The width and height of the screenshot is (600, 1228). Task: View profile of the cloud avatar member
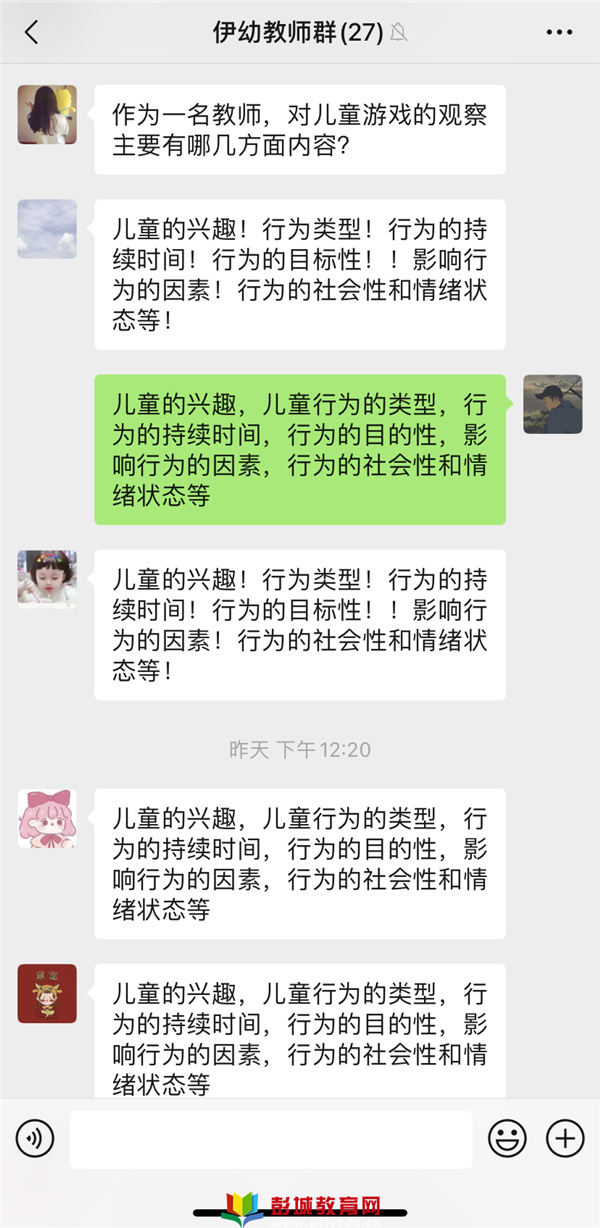[x=47, y=229]
